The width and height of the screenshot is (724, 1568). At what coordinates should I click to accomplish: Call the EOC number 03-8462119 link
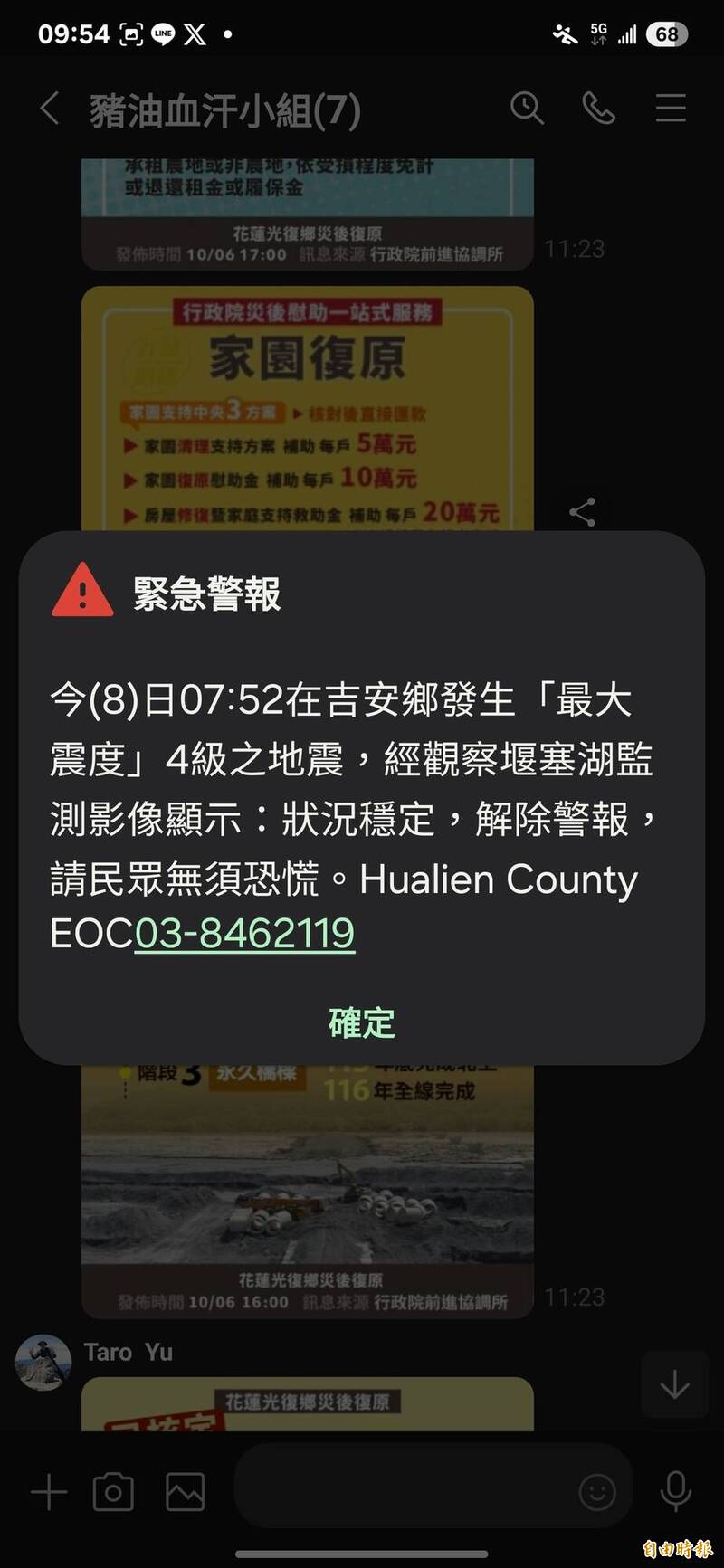(x=245, y=935)
